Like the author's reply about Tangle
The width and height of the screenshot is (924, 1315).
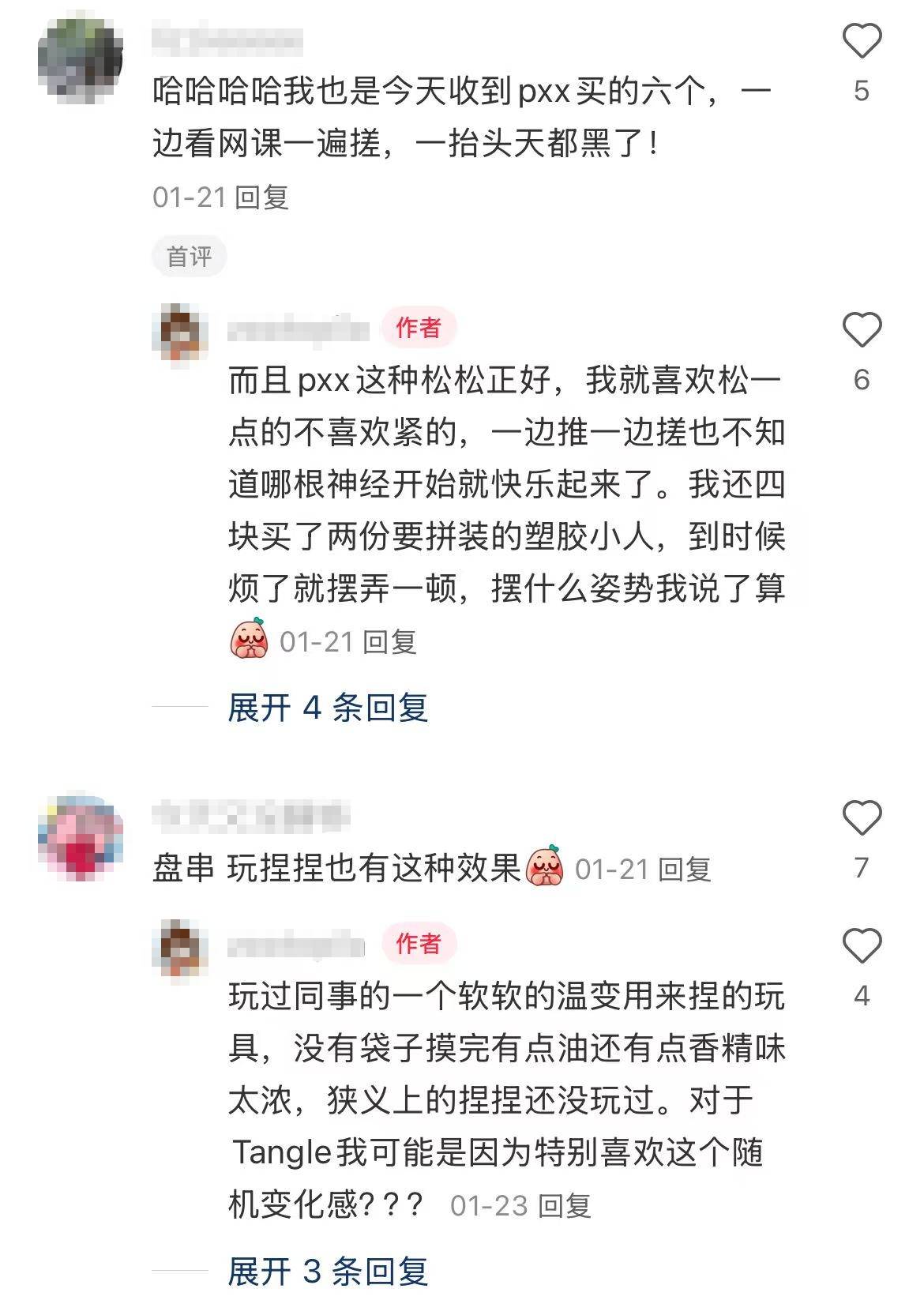point(861,946)
